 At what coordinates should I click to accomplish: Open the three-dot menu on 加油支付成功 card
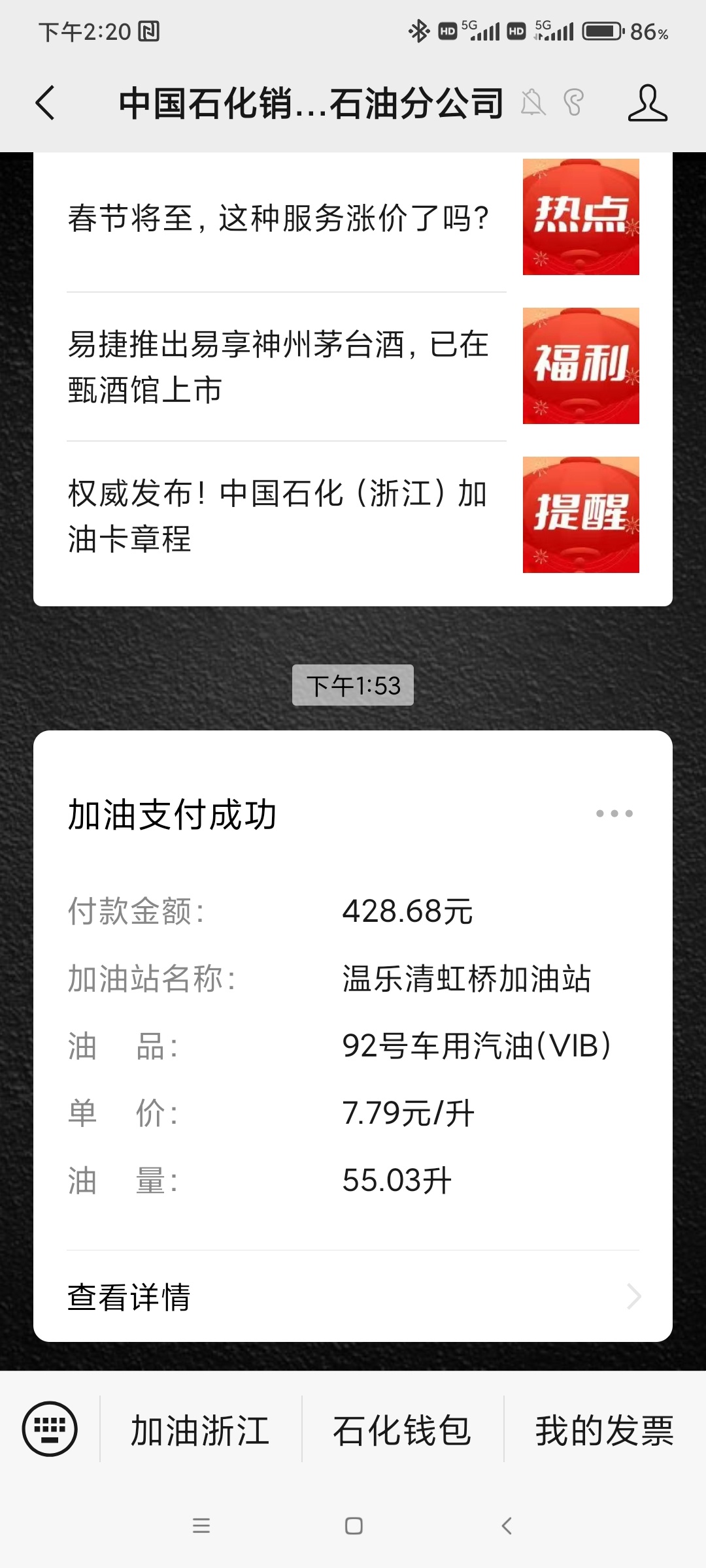(x=614, y=813)
